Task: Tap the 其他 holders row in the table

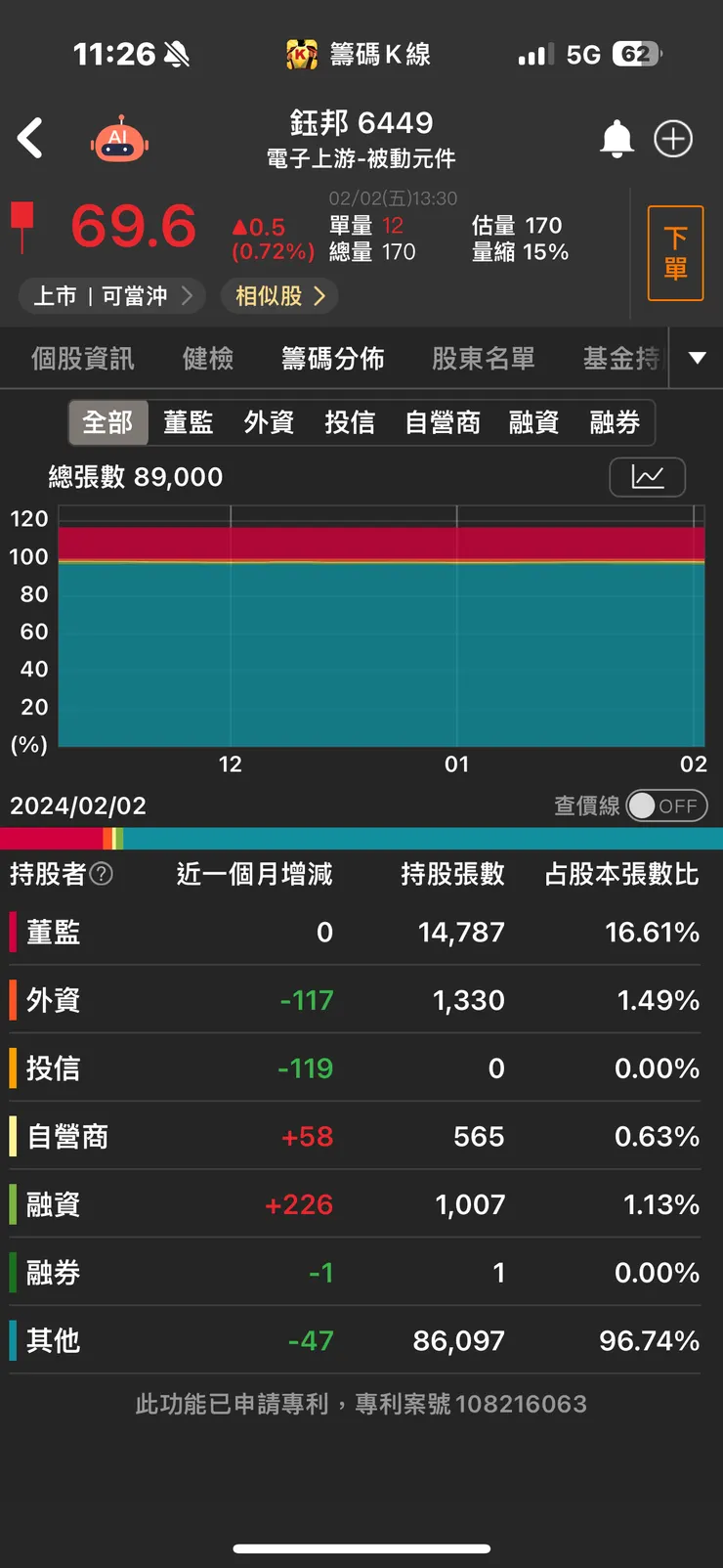Action: [x=361, y=1340]
